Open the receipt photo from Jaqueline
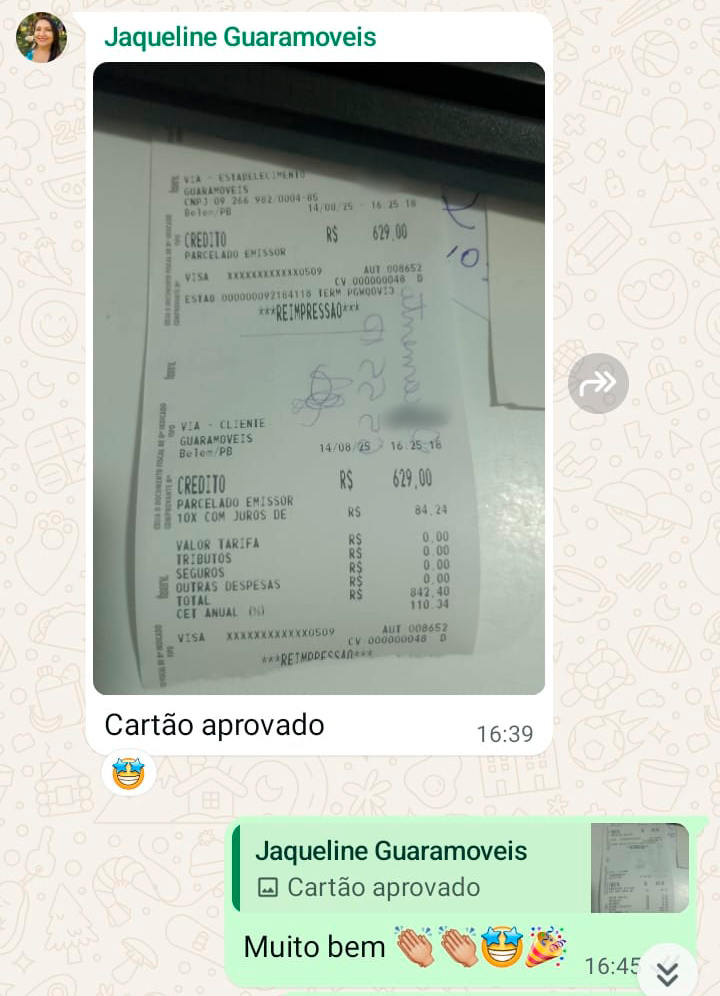The width and height of the screenshot is (720, 996). (319, 378)
